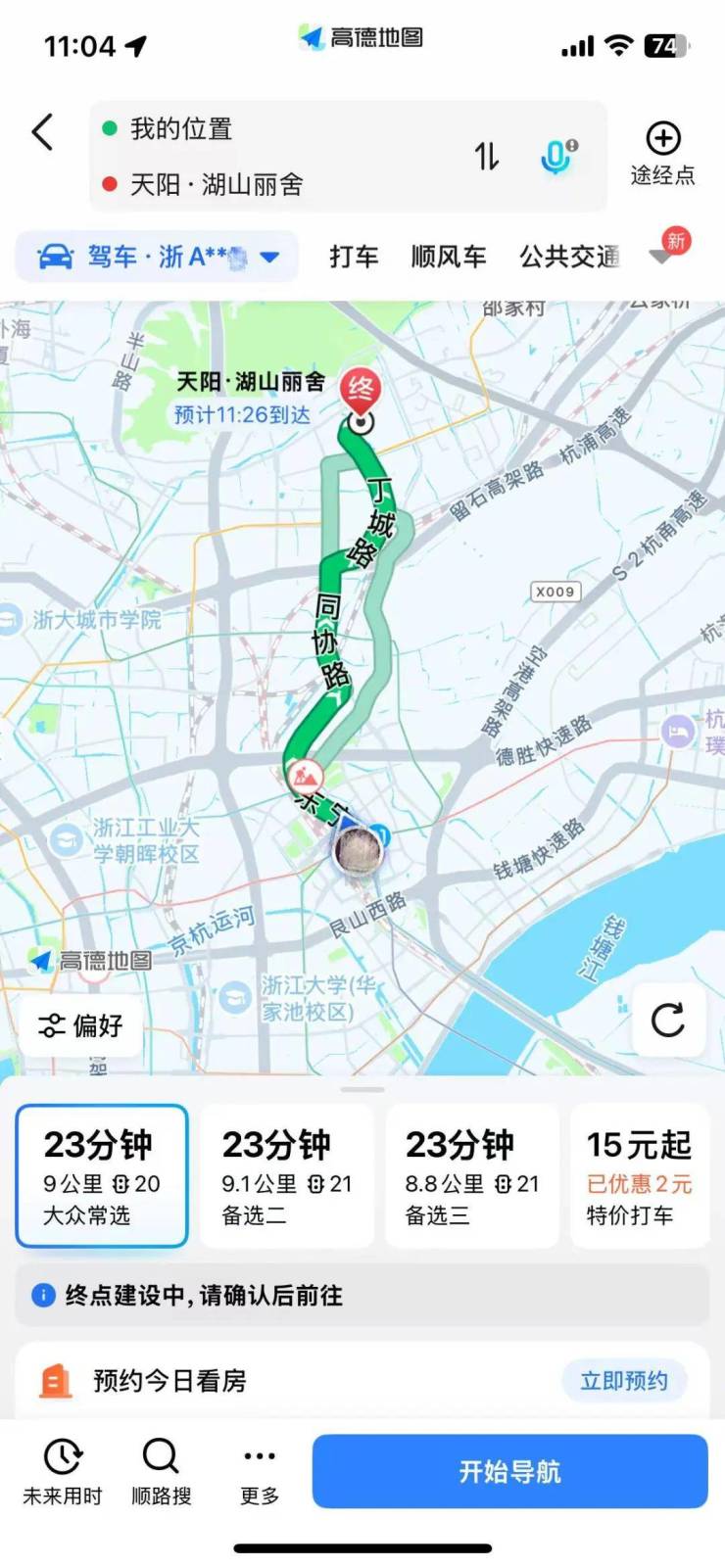Tap 立即预约 to book a viewing
Image resolution: width=725 pixels, height=1568 pixels.
tap(623, 1381)
